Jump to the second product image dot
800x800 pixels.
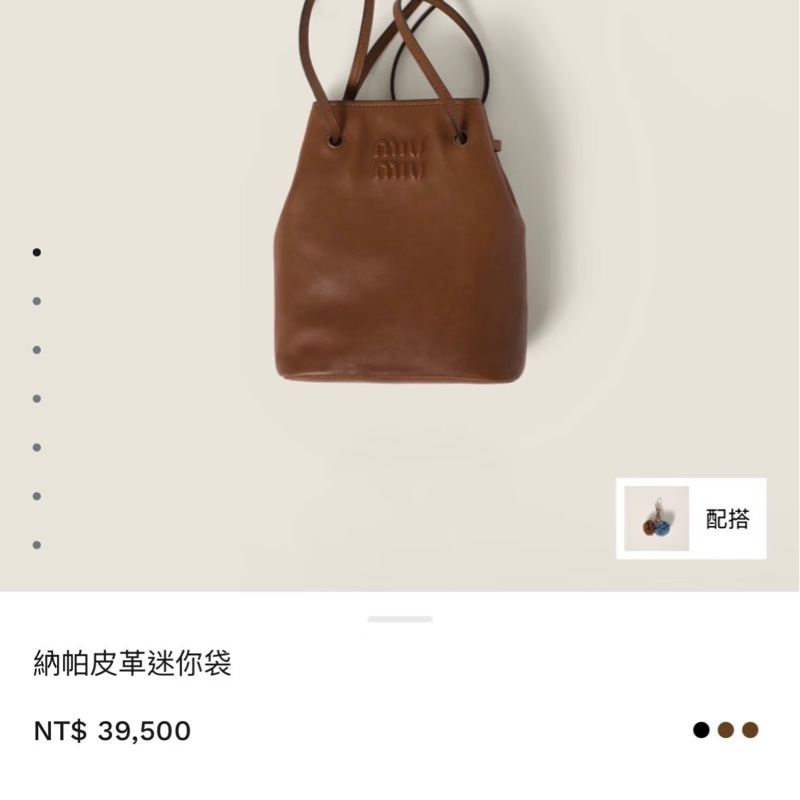(37, 301)
